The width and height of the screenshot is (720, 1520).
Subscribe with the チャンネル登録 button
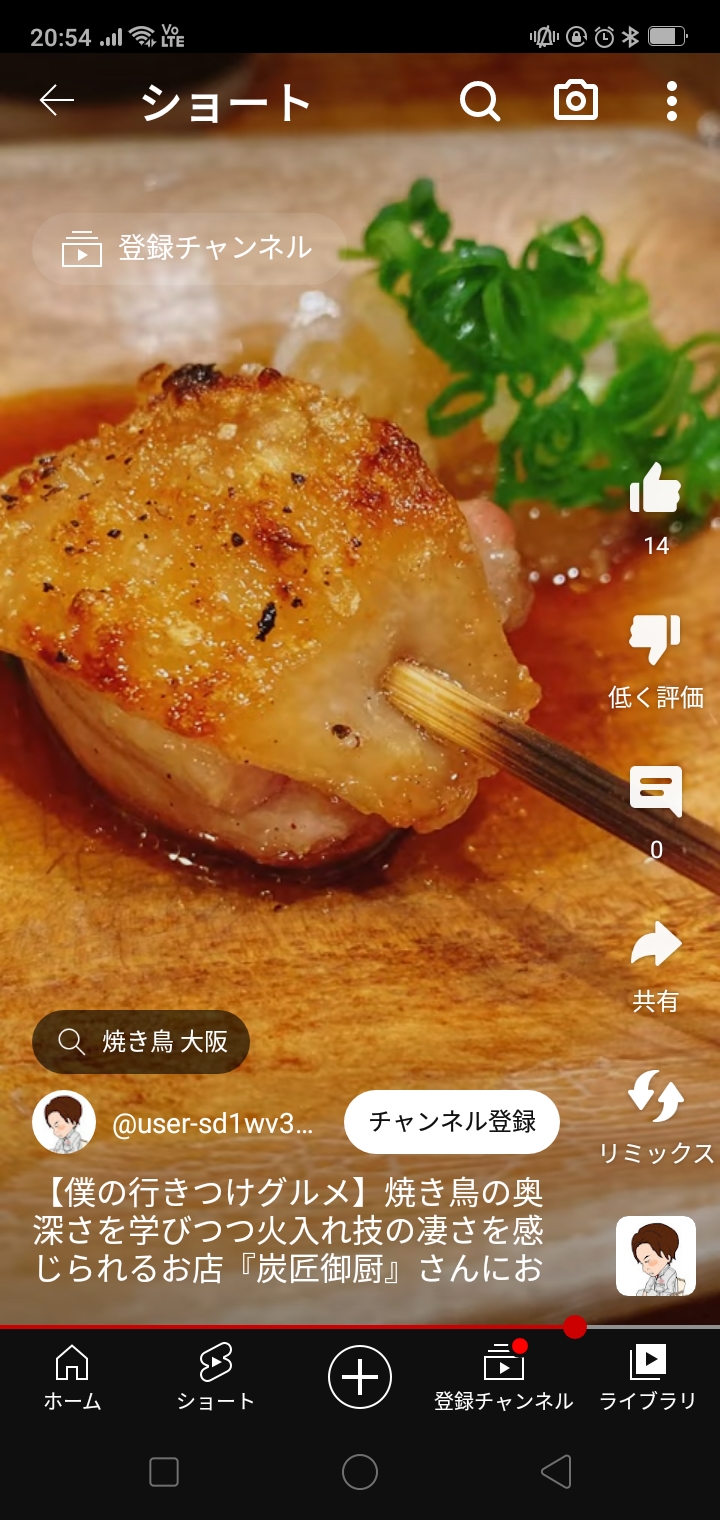pyautogui.click(x=452, y=1122)
